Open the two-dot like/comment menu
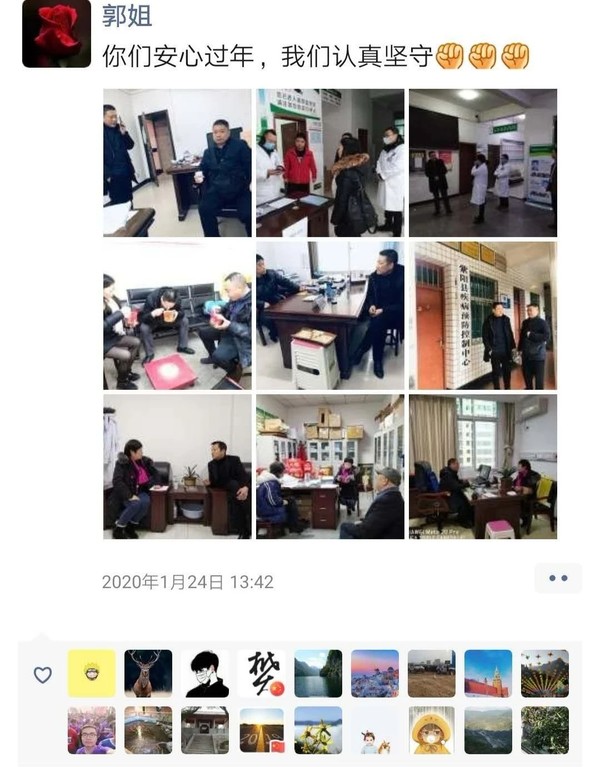 tap(557, 578)
